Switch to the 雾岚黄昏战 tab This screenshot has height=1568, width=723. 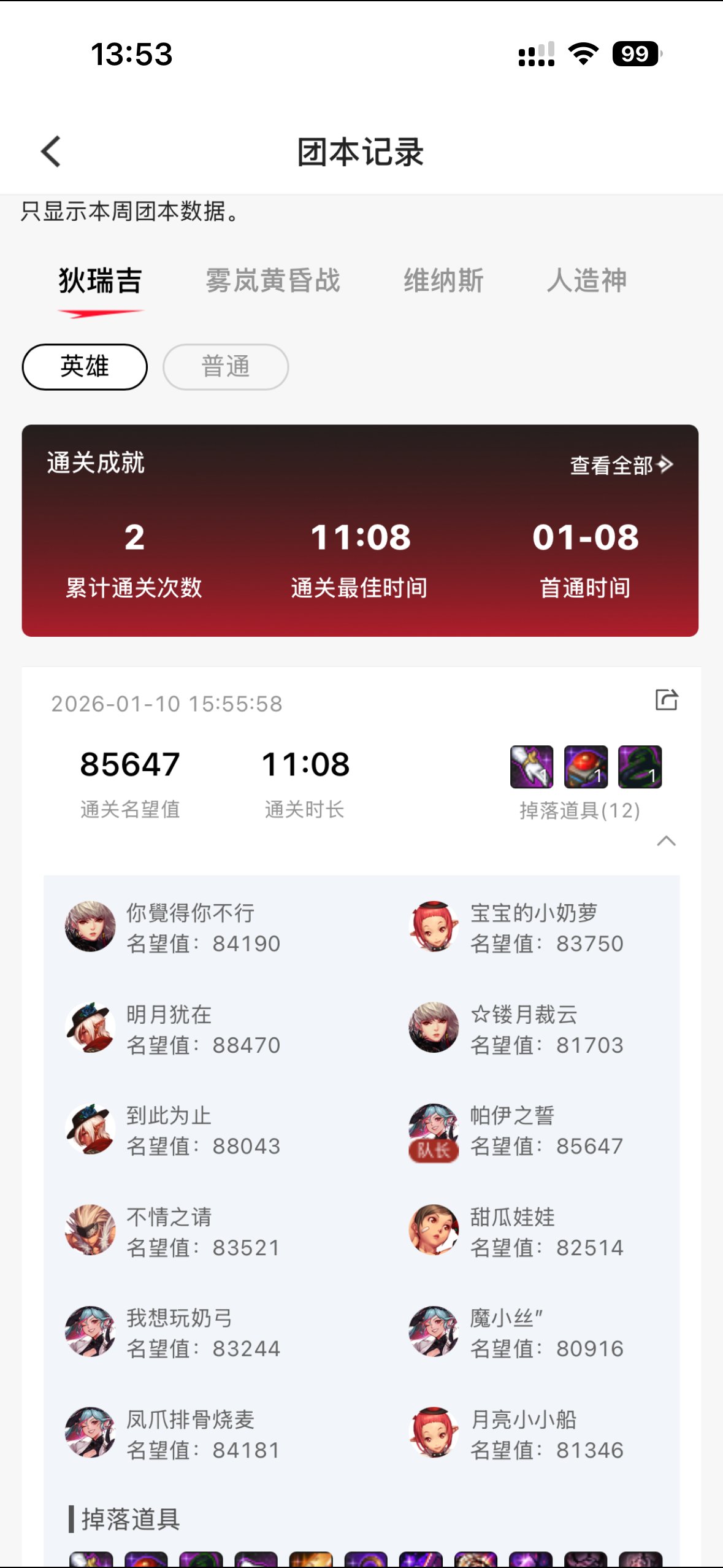[x=273, y=281]
